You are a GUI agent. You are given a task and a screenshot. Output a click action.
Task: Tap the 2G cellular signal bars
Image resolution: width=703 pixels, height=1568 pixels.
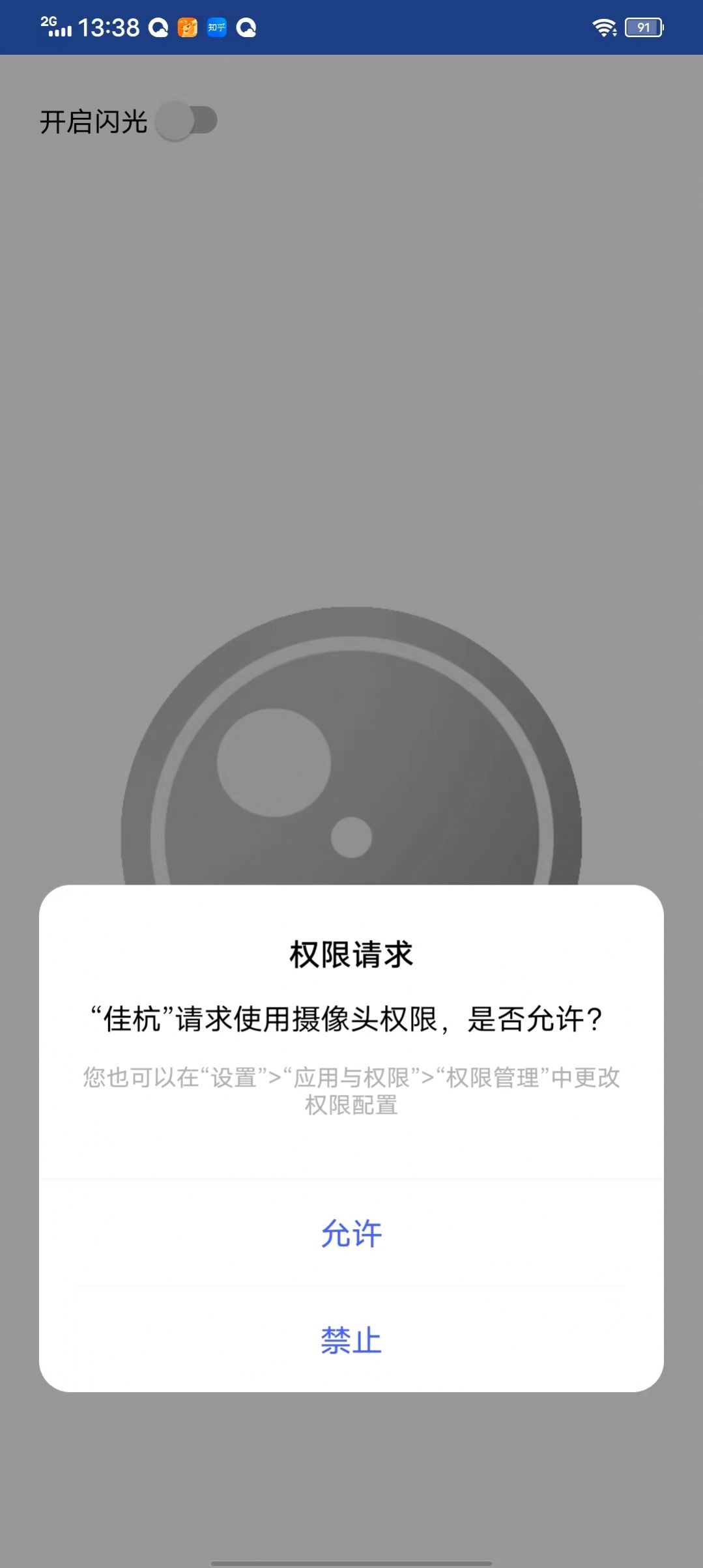(55, 26)
